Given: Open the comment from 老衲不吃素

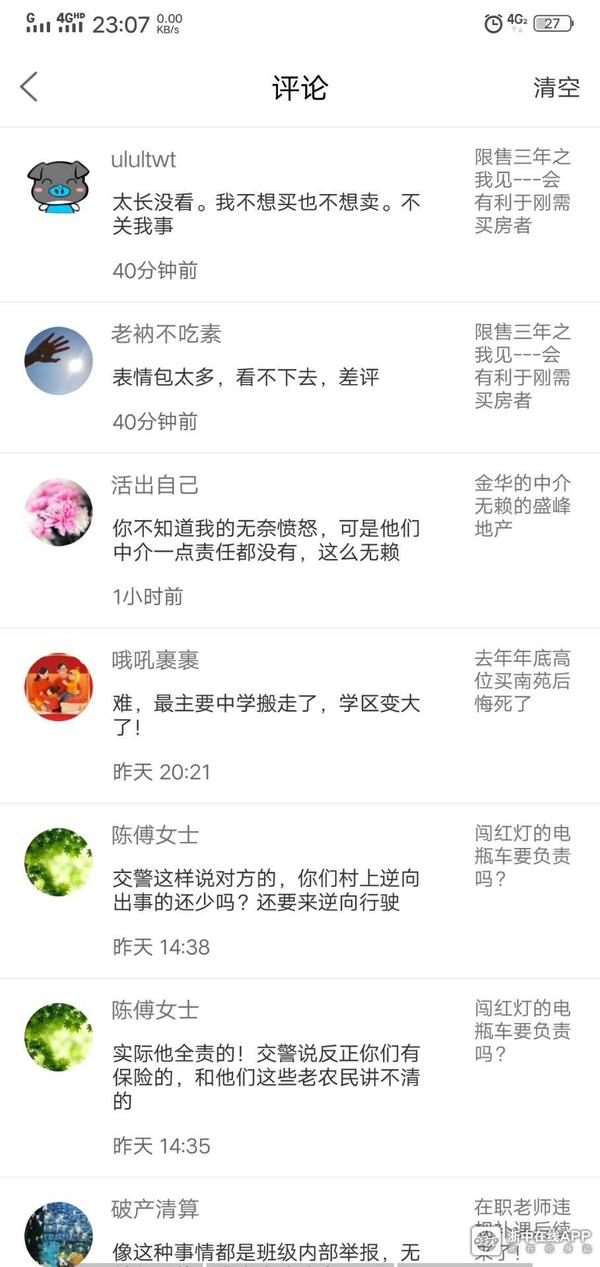Looking at the screenshot, I should (x=246, y=378).
